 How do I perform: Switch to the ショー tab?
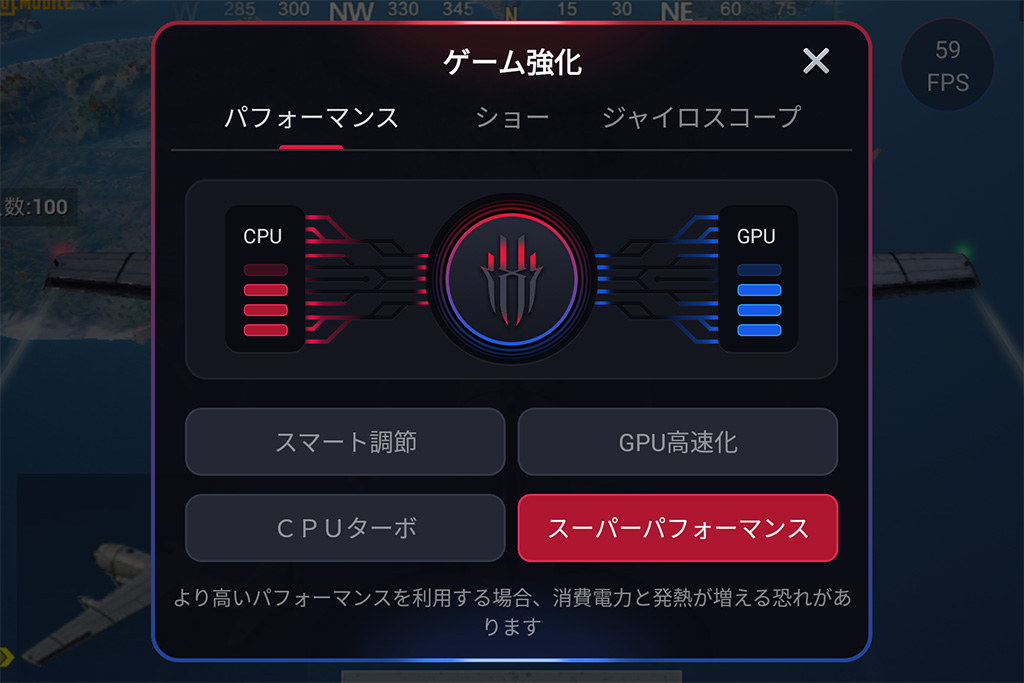click(x=512, y=118)
